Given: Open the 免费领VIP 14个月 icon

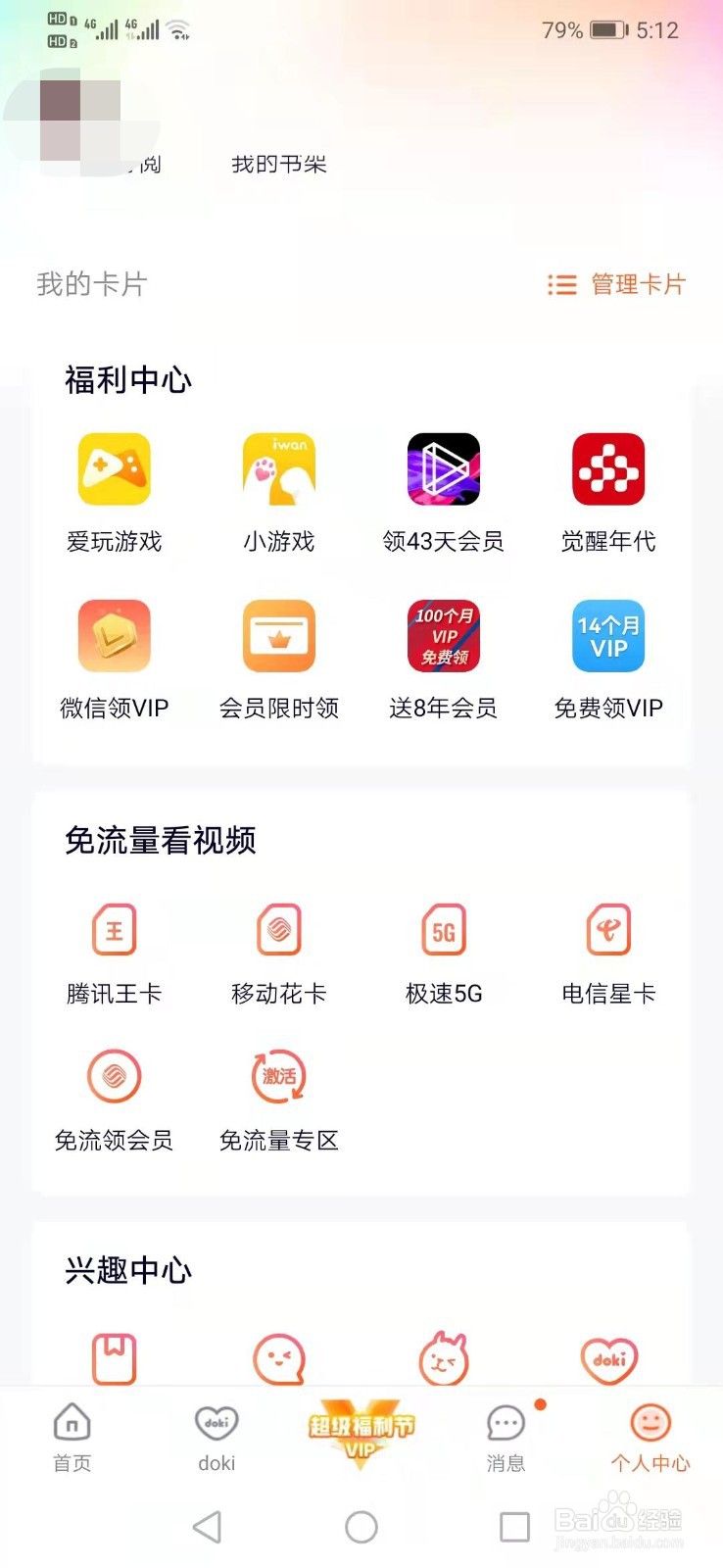Looking at the screenshot, I should tap(607, 635).
